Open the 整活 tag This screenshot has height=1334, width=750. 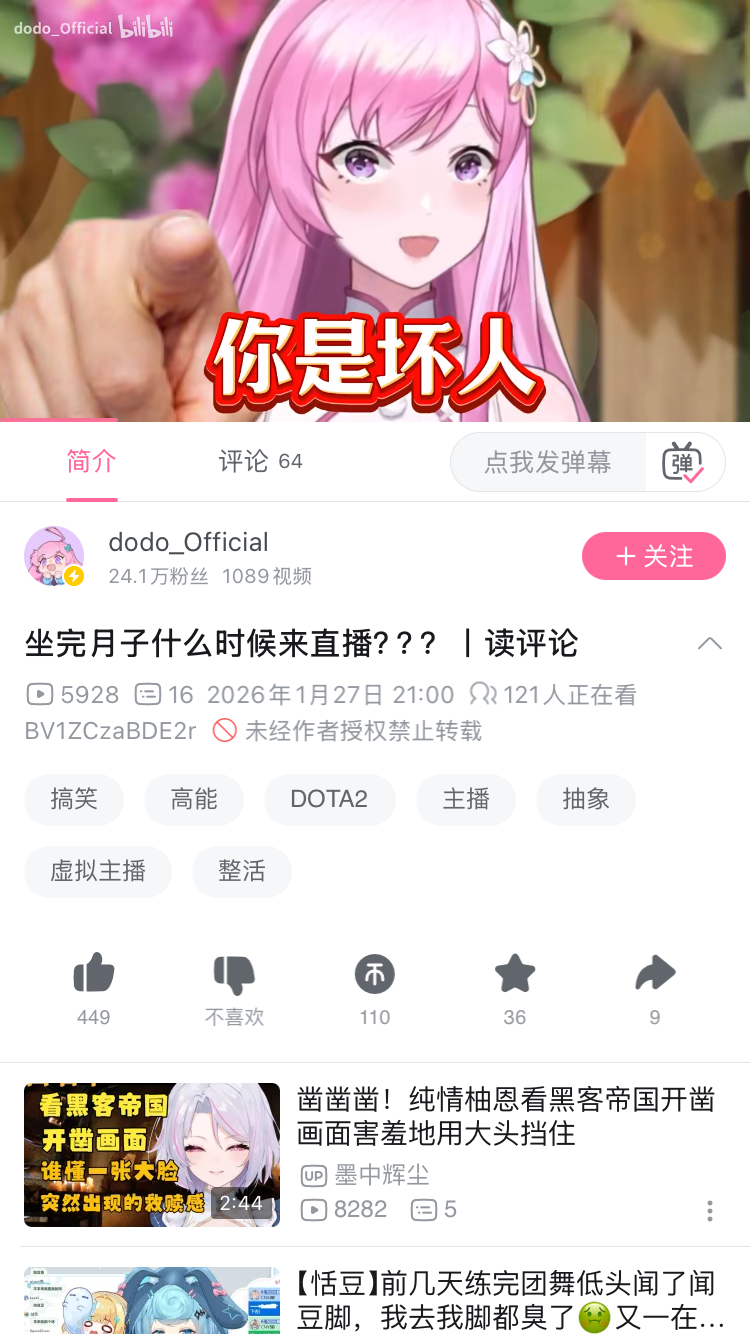[x=241, y=871]
